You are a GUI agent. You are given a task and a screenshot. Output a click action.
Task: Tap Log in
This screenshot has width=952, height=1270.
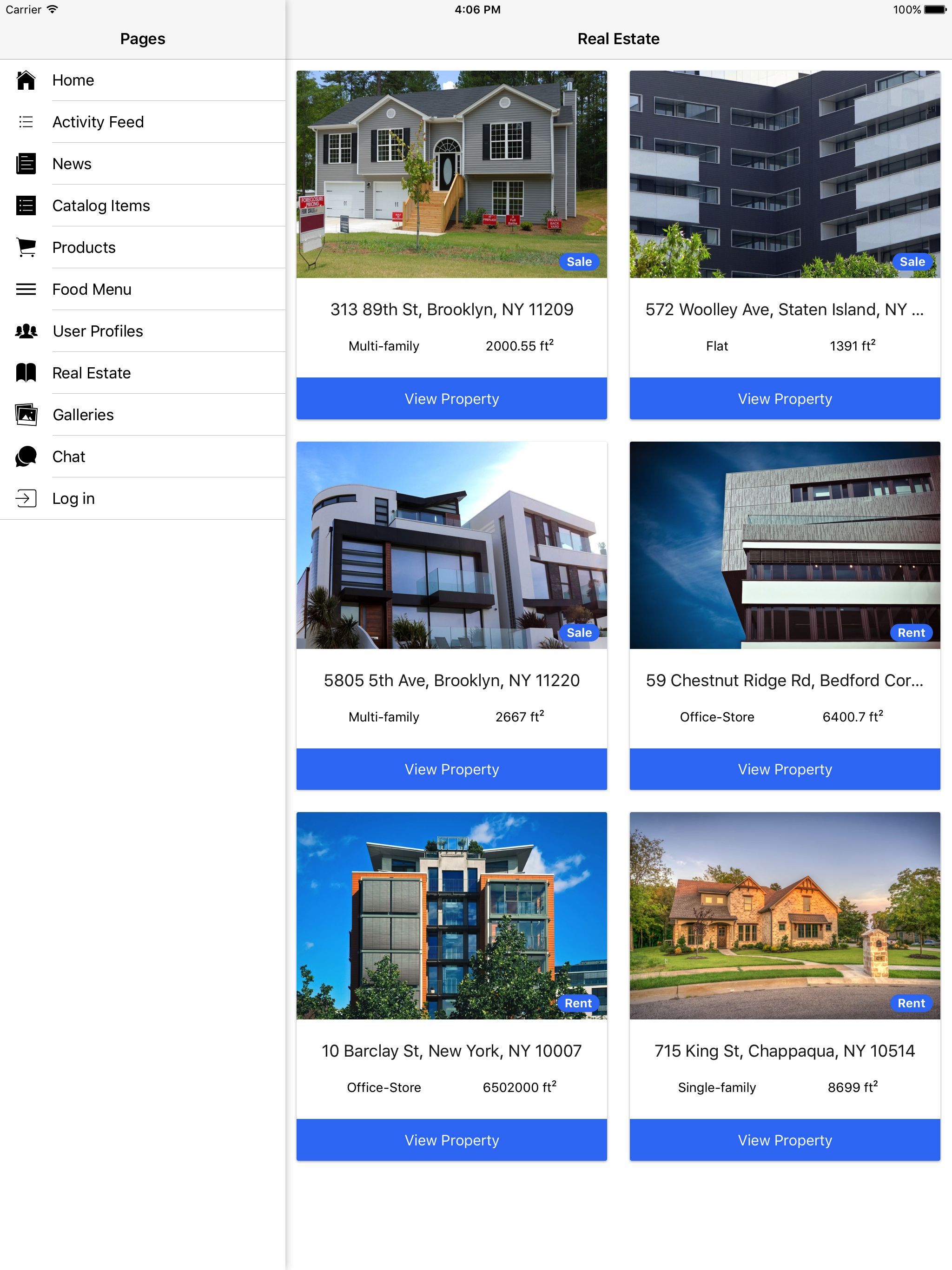(x=73, y=498)
